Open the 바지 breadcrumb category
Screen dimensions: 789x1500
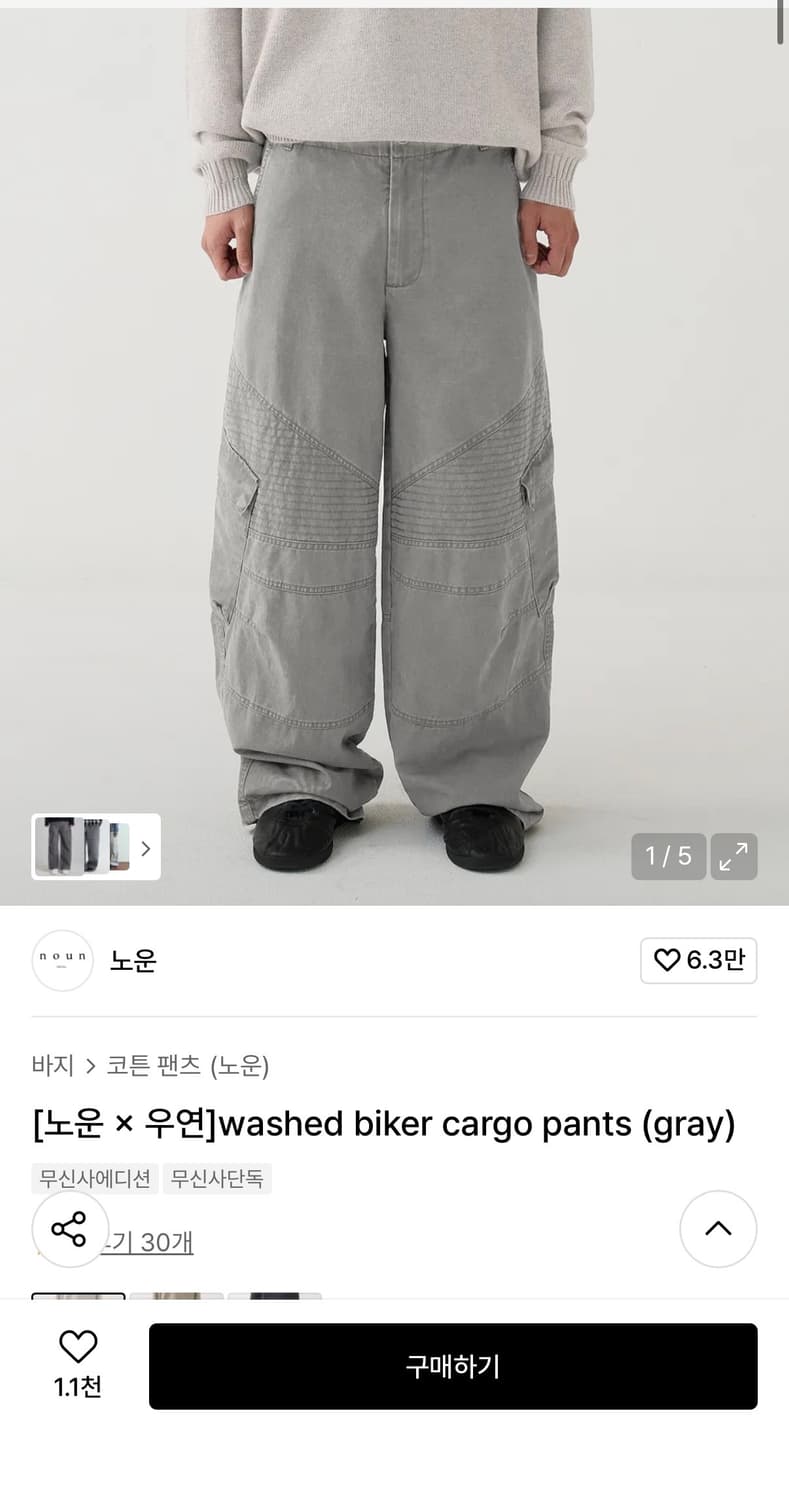51,1066
